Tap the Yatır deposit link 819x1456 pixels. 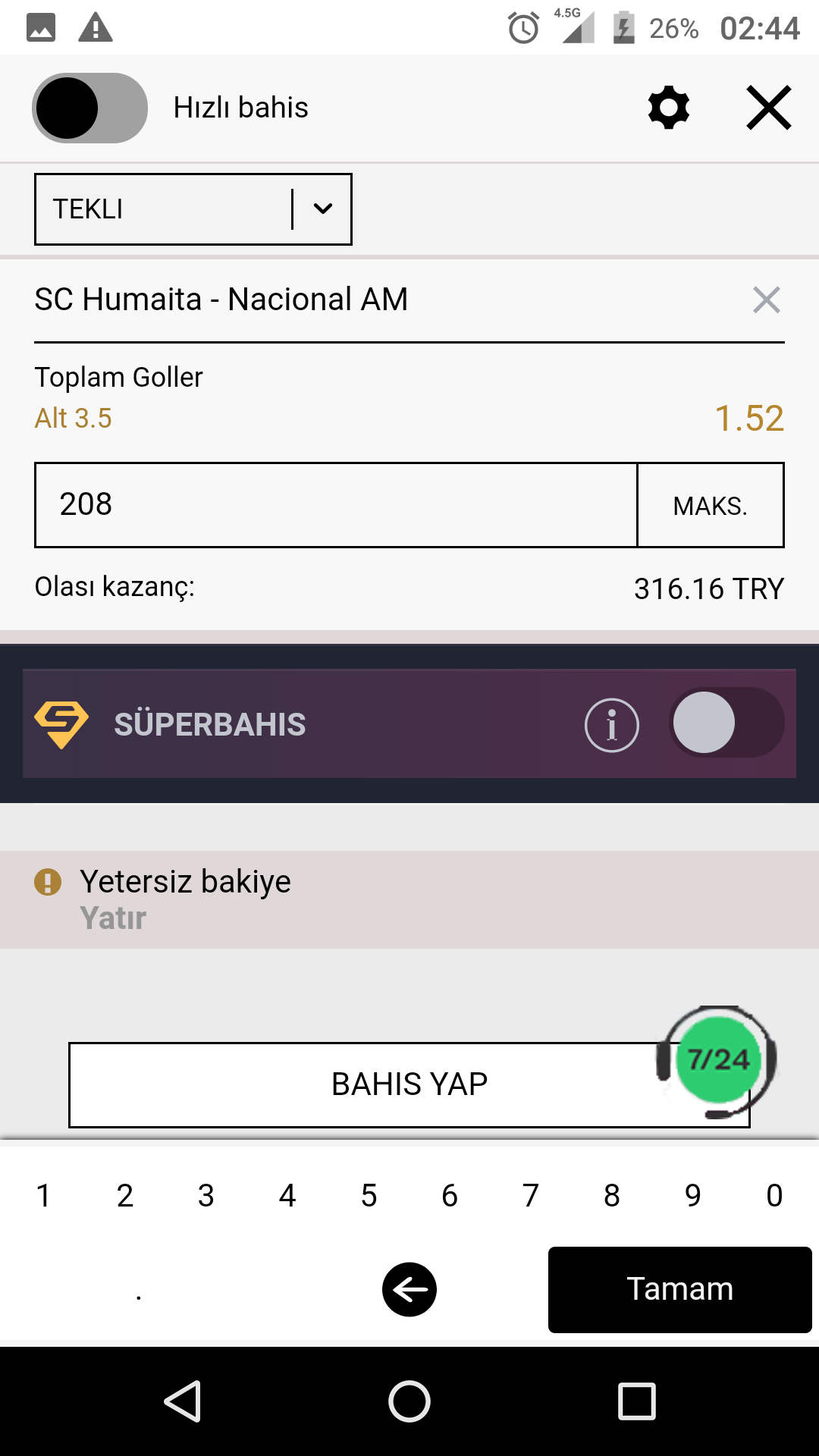pos(113,918)
